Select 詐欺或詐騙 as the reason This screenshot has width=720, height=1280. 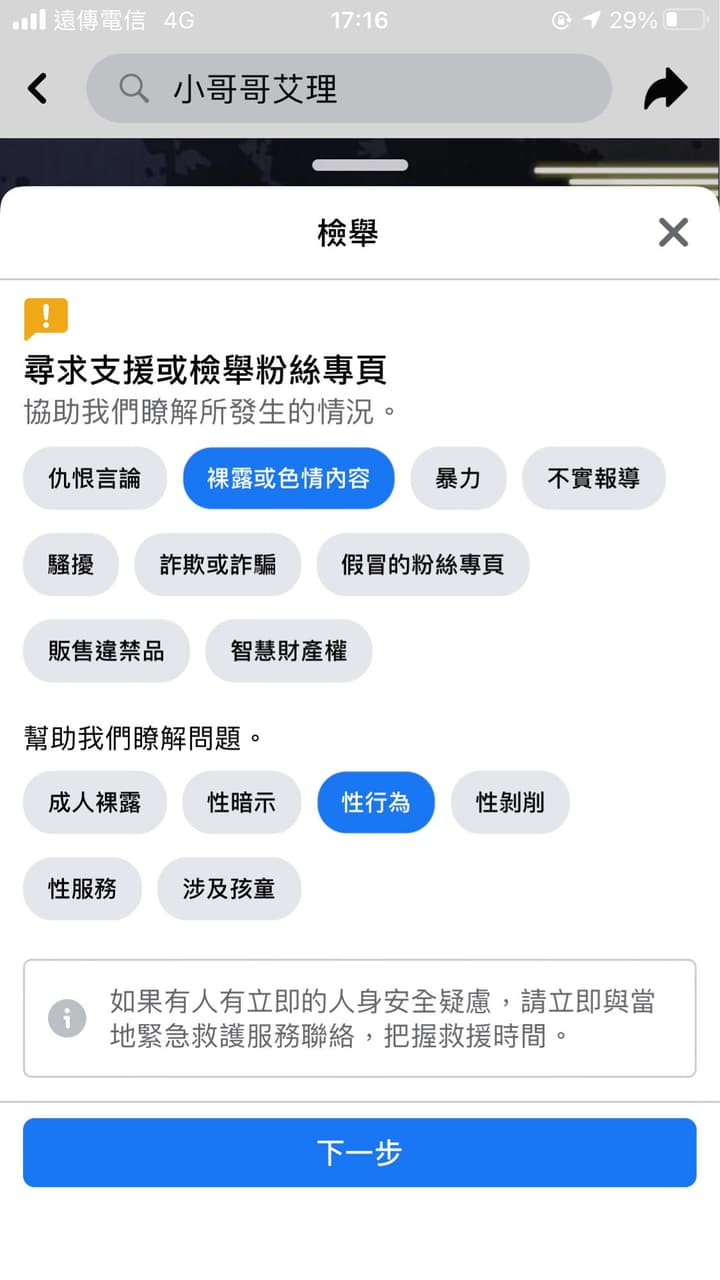217,564
